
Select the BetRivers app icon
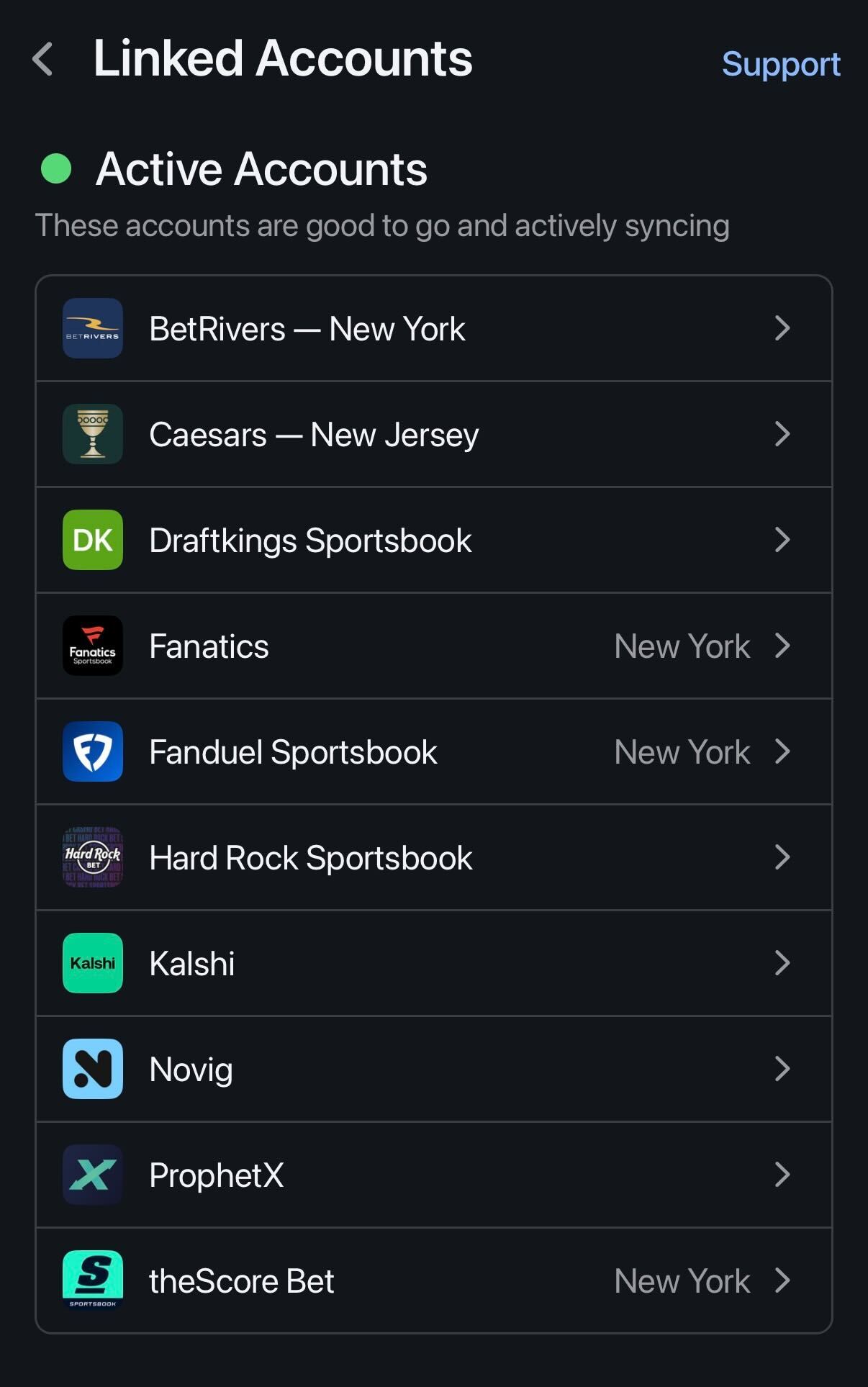click(x=93, y=328)
